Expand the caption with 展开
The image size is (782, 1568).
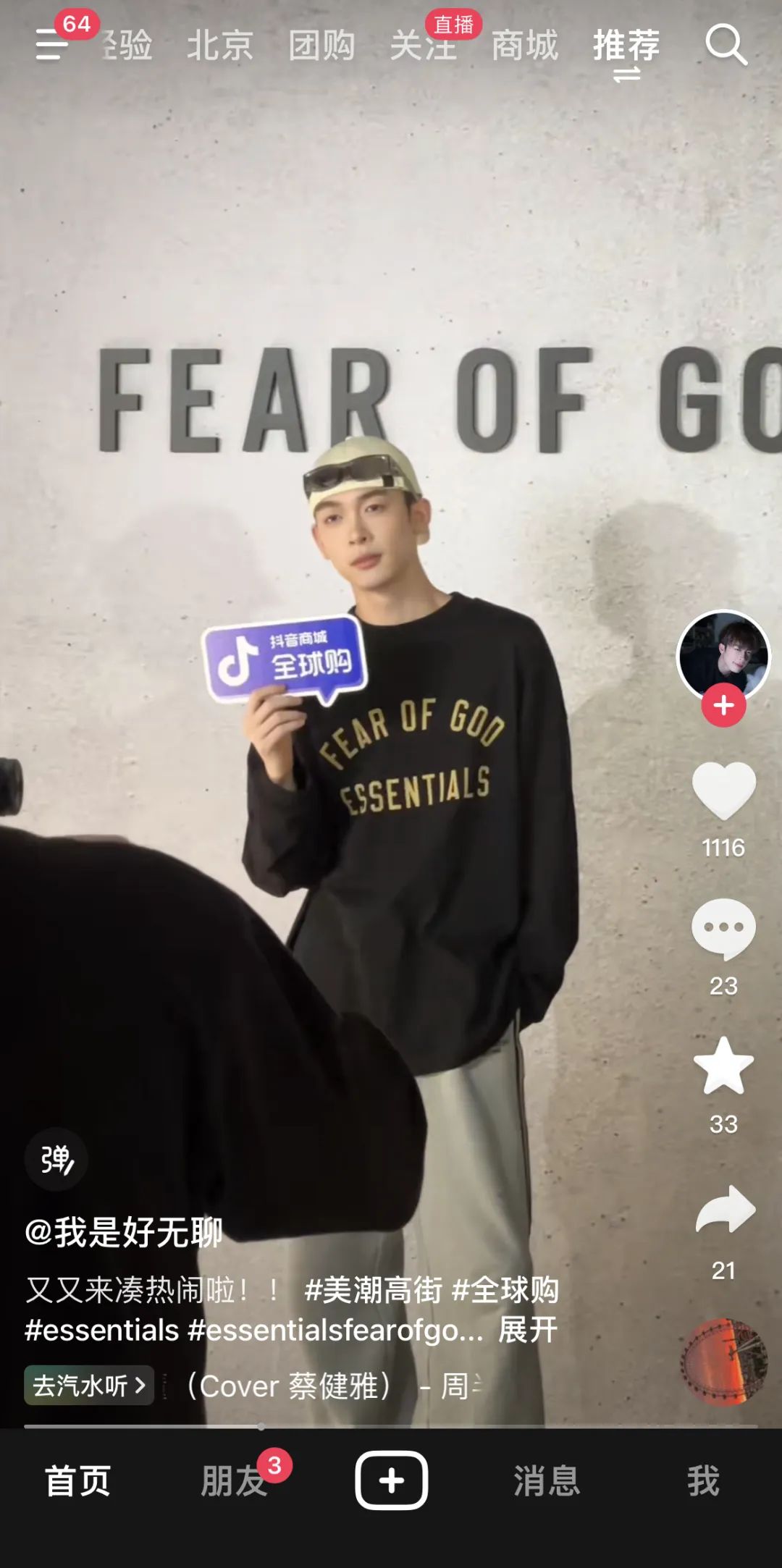coord(529,1330)
